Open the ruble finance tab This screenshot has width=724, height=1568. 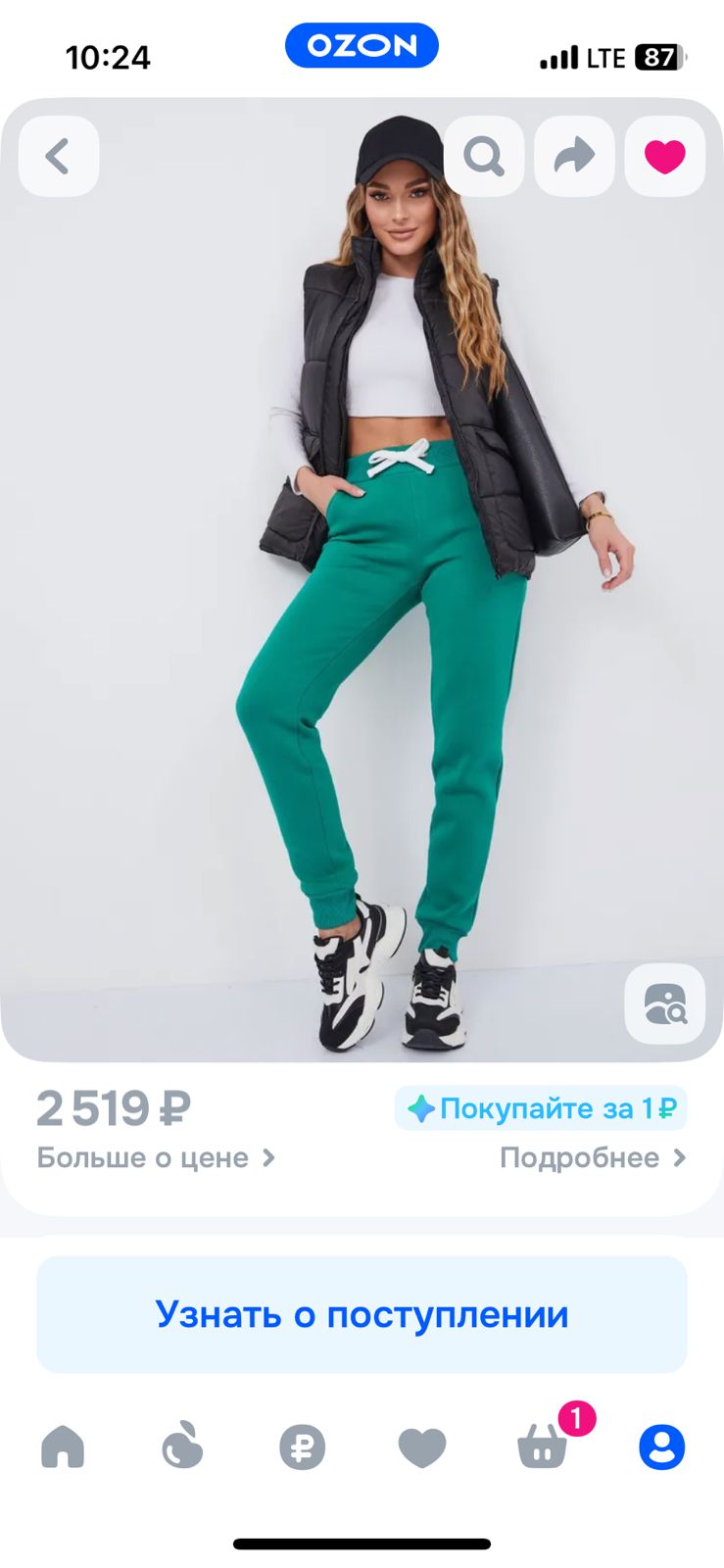(302, 1446)
